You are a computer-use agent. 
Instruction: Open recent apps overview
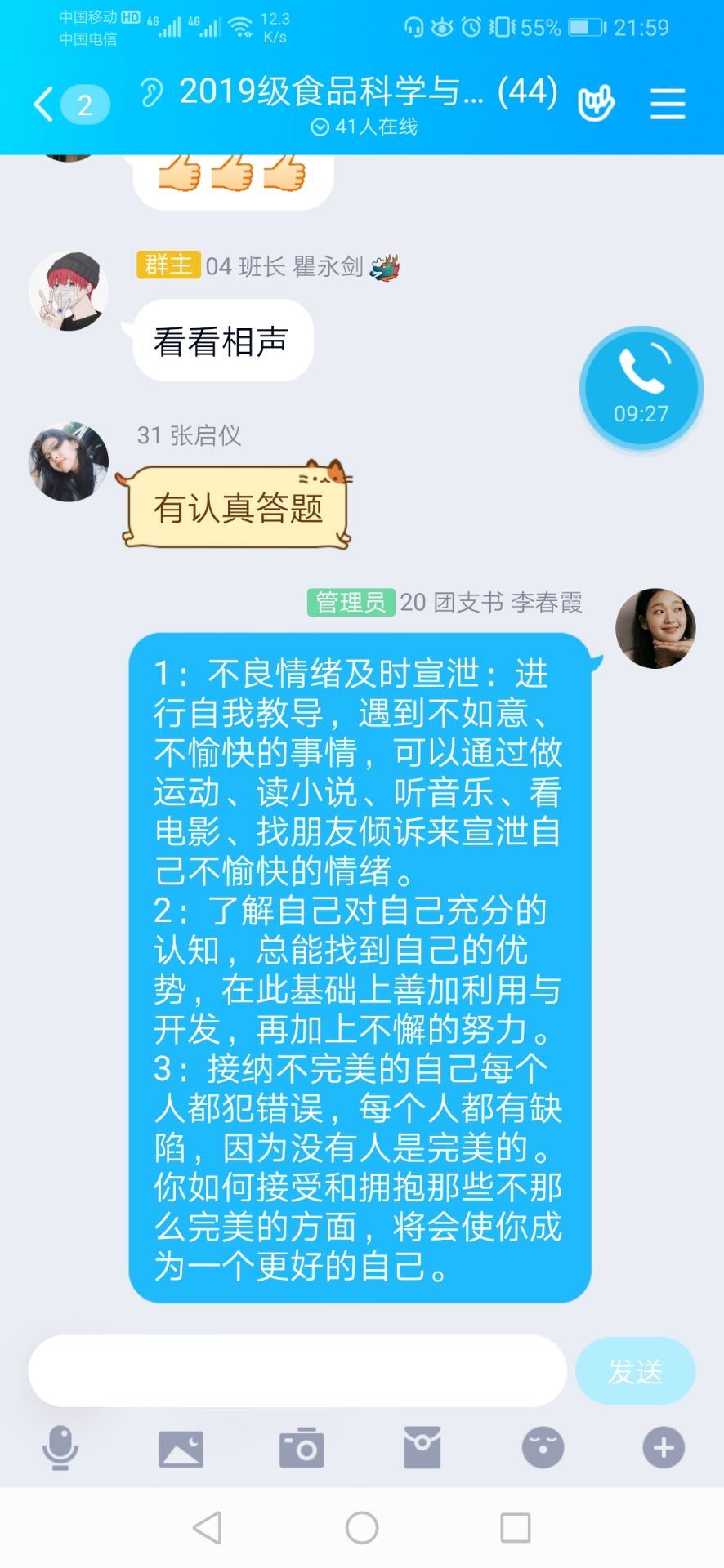[x=515, y=1527]
